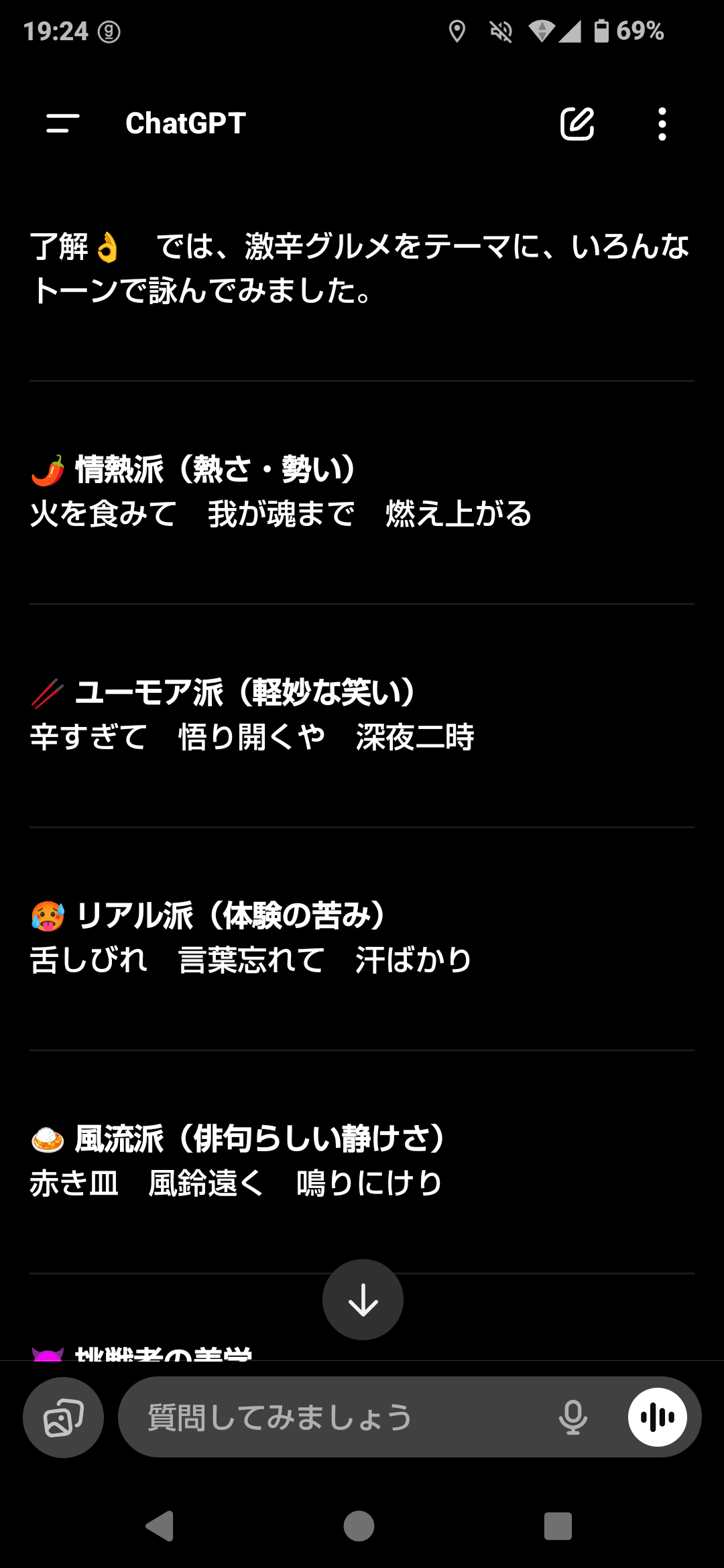Open the image attachment button
The image size is (724, 1568).
tap(64, 1417)
